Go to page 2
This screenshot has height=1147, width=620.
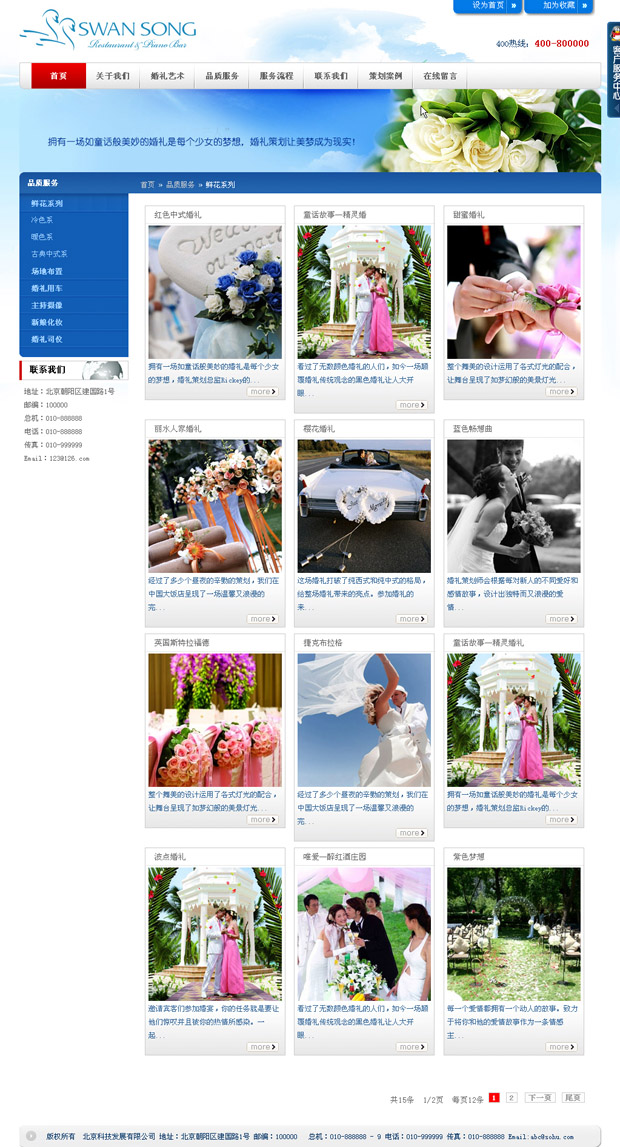[511, 1098]
